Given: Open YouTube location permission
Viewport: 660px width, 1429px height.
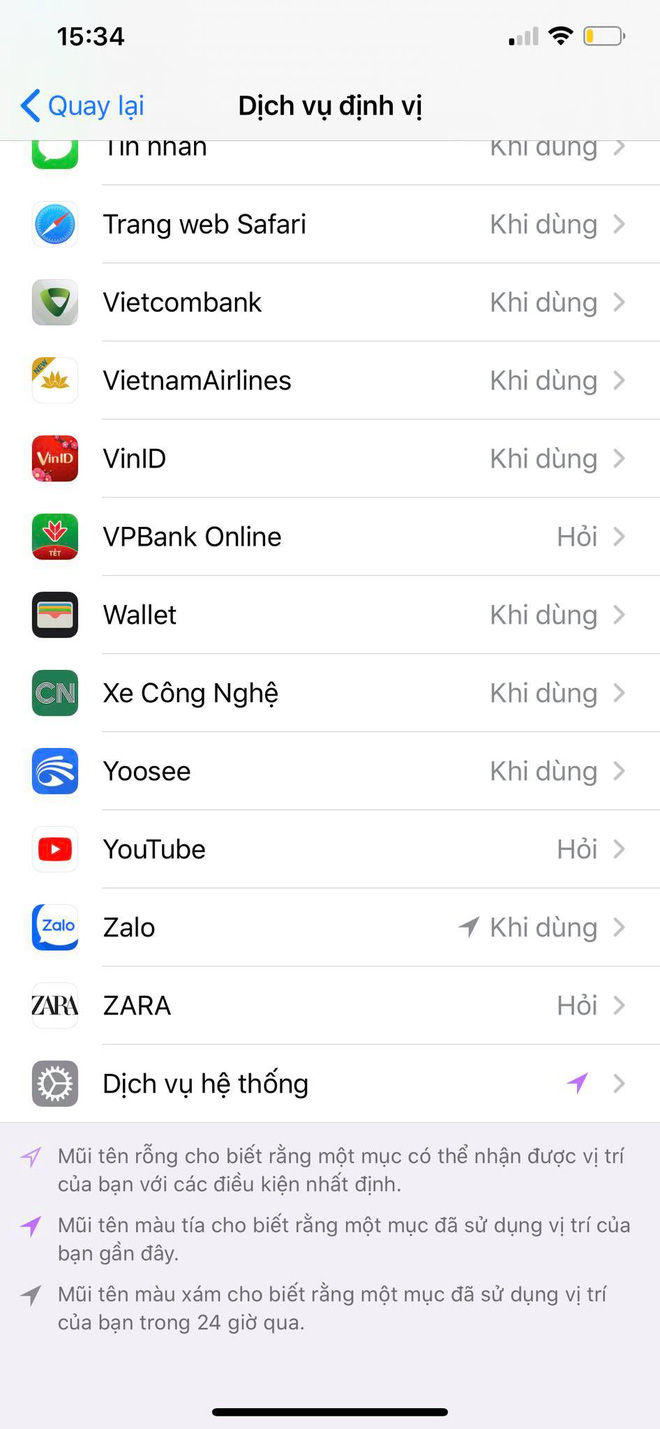Looking at the screenshot, I should tap(330, 848).
